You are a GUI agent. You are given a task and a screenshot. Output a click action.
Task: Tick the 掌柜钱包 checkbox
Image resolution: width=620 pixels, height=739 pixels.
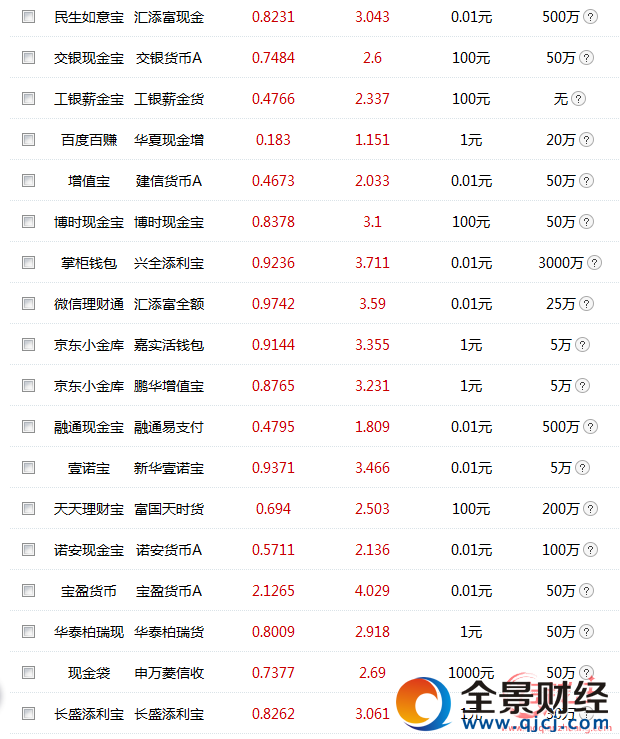tap(28, 263)
